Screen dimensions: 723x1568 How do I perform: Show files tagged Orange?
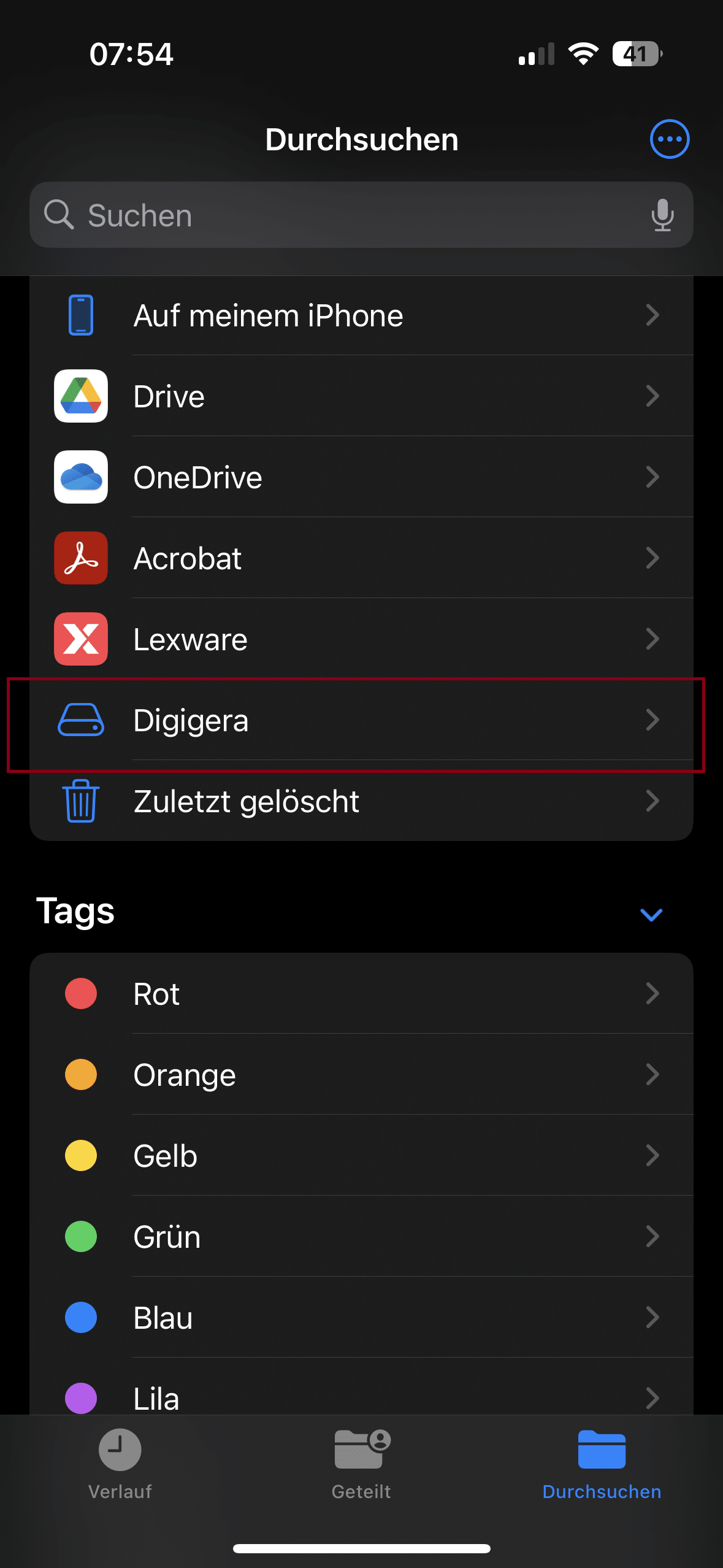point(361,1075)
